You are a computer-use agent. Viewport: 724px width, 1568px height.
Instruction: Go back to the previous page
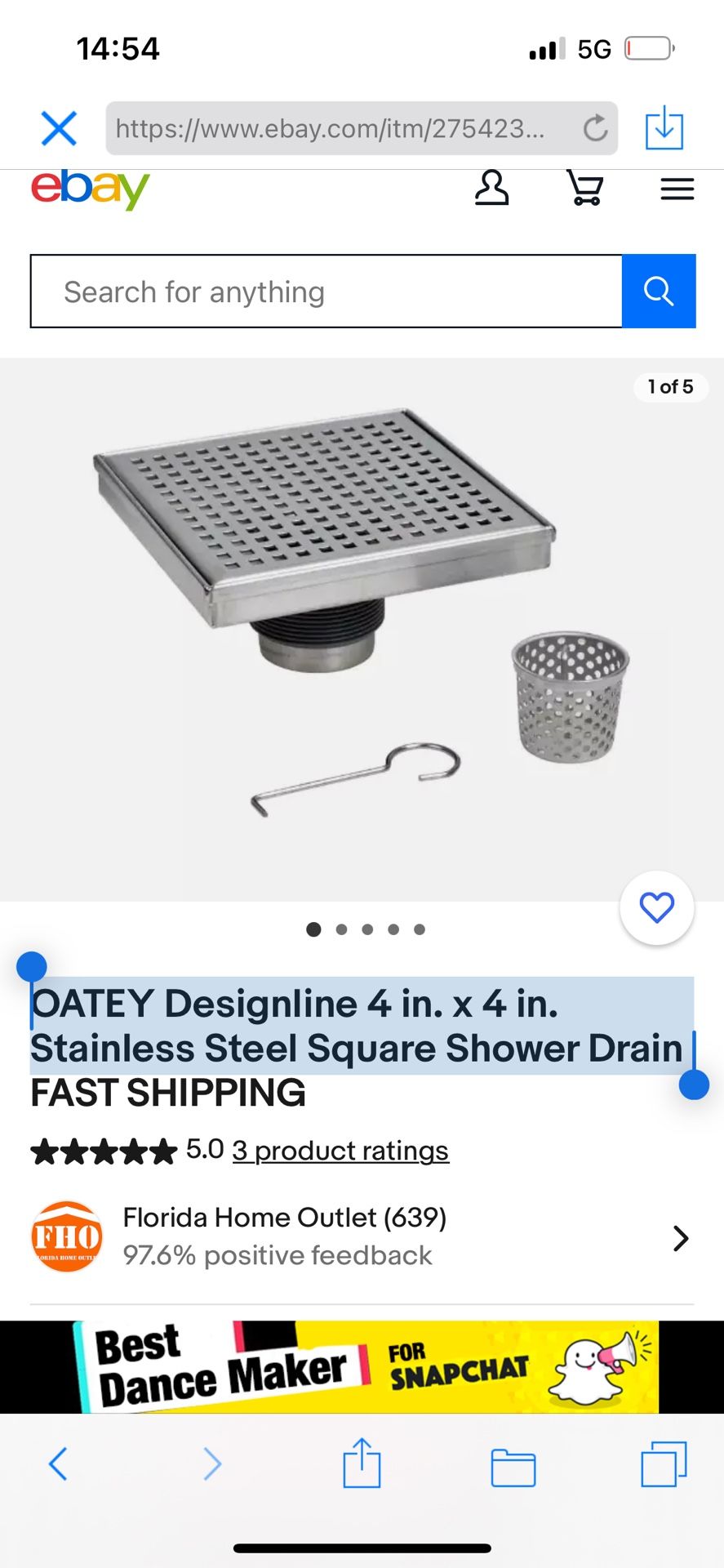pos(58,1463)
